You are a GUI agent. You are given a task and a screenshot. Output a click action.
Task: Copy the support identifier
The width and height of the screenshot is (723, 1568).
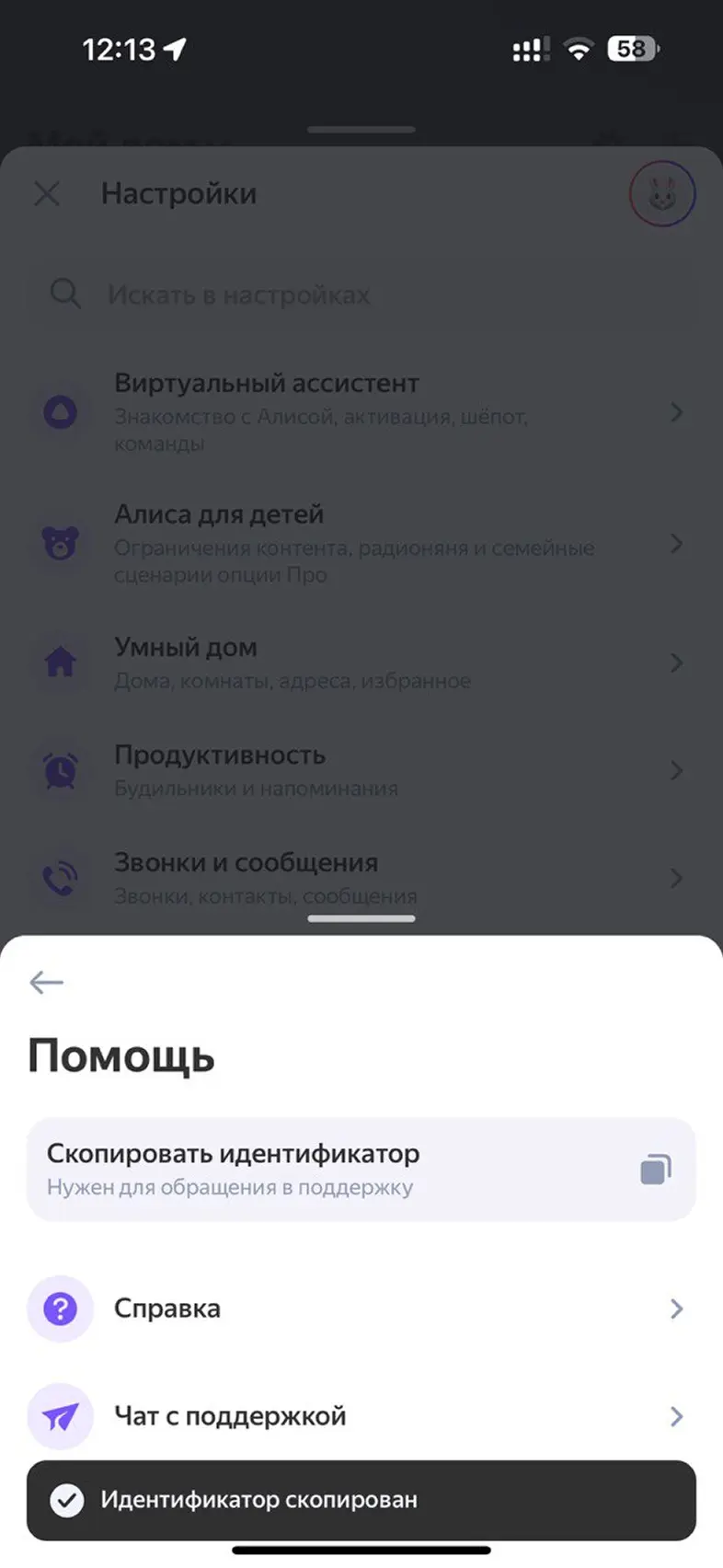pos(361,1169)
